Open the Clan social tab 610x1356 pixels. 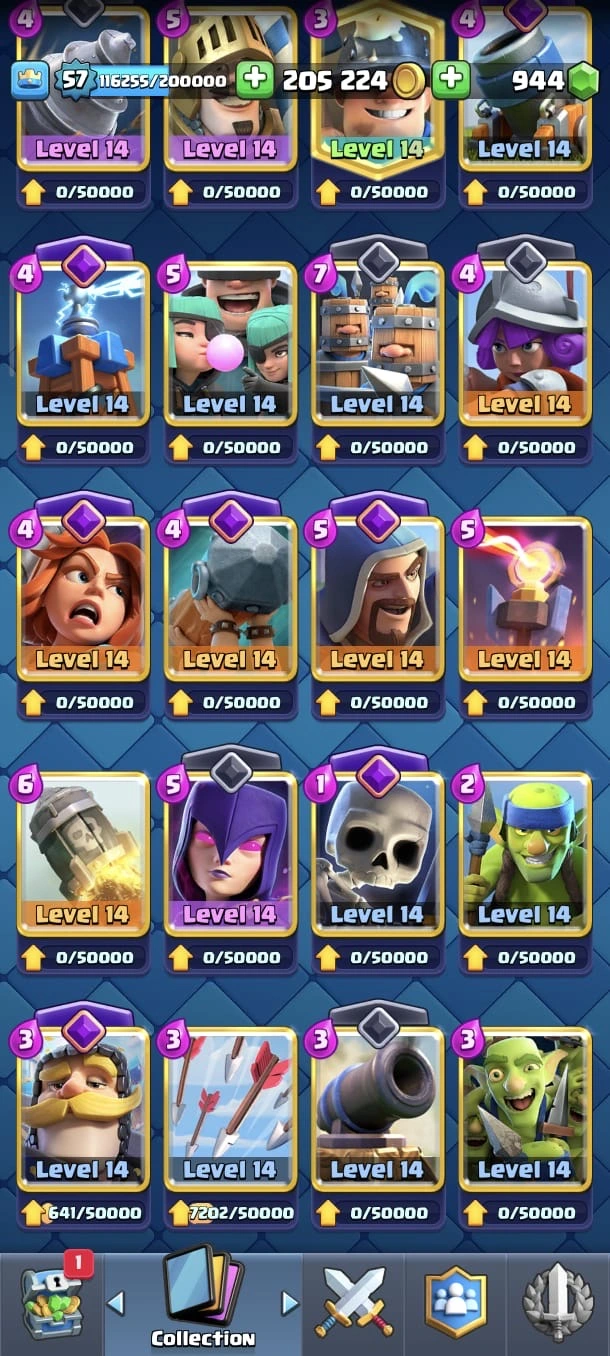pyautogui.click(x=455, y=1302)
